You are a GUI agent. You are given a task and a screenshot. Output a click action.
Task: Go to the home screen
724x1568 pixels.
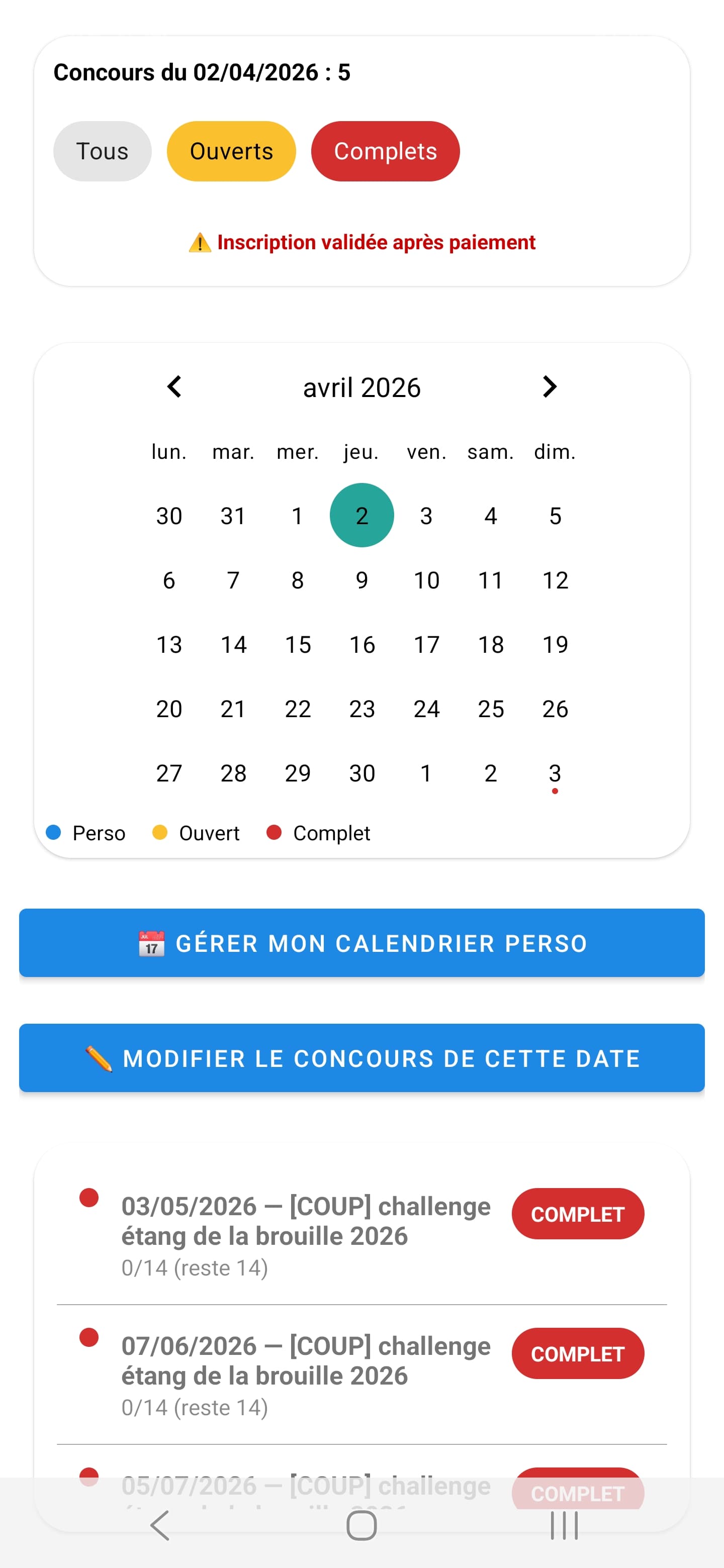(361, 1525)
